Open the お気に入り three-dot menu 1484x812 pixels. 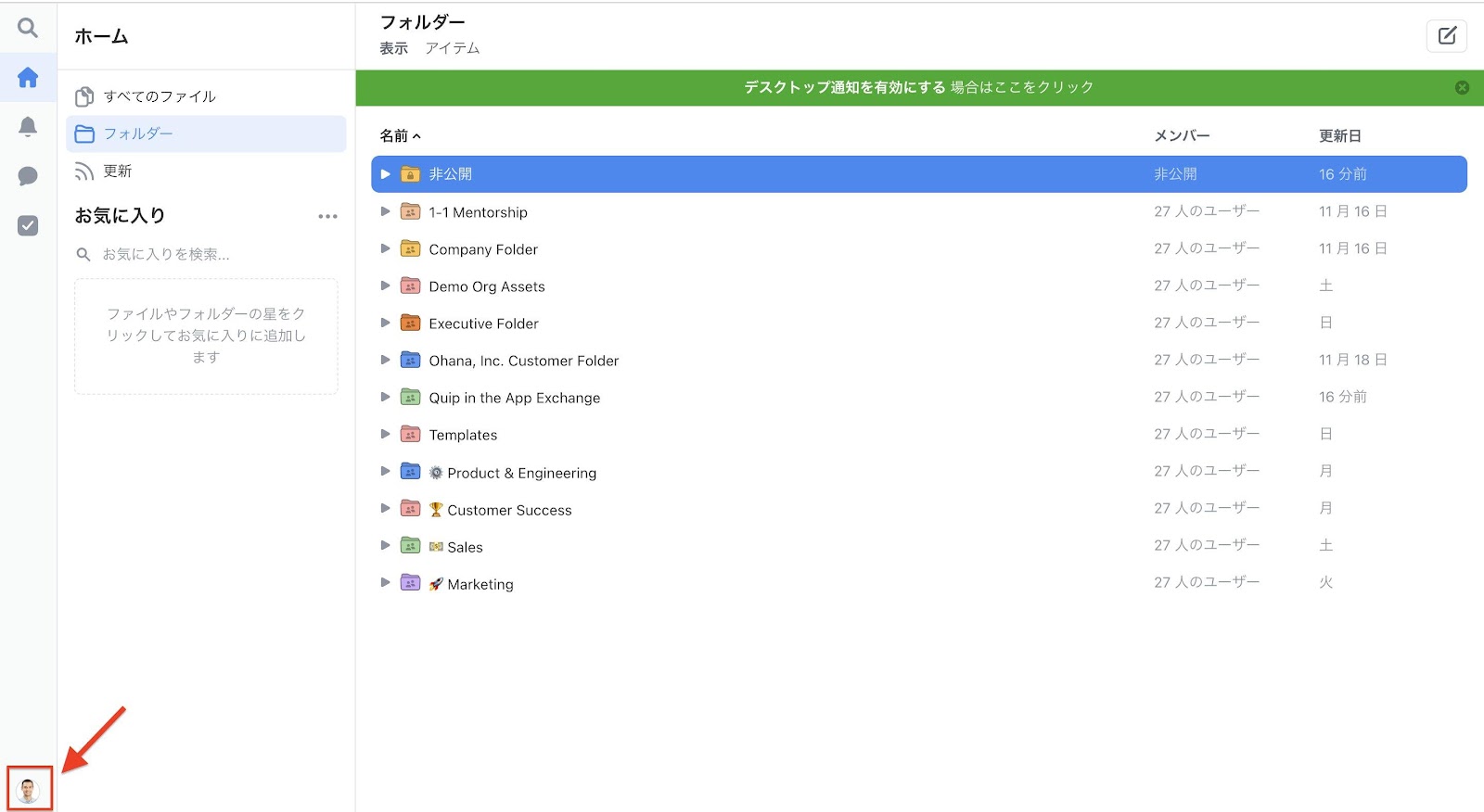(327, 216)
